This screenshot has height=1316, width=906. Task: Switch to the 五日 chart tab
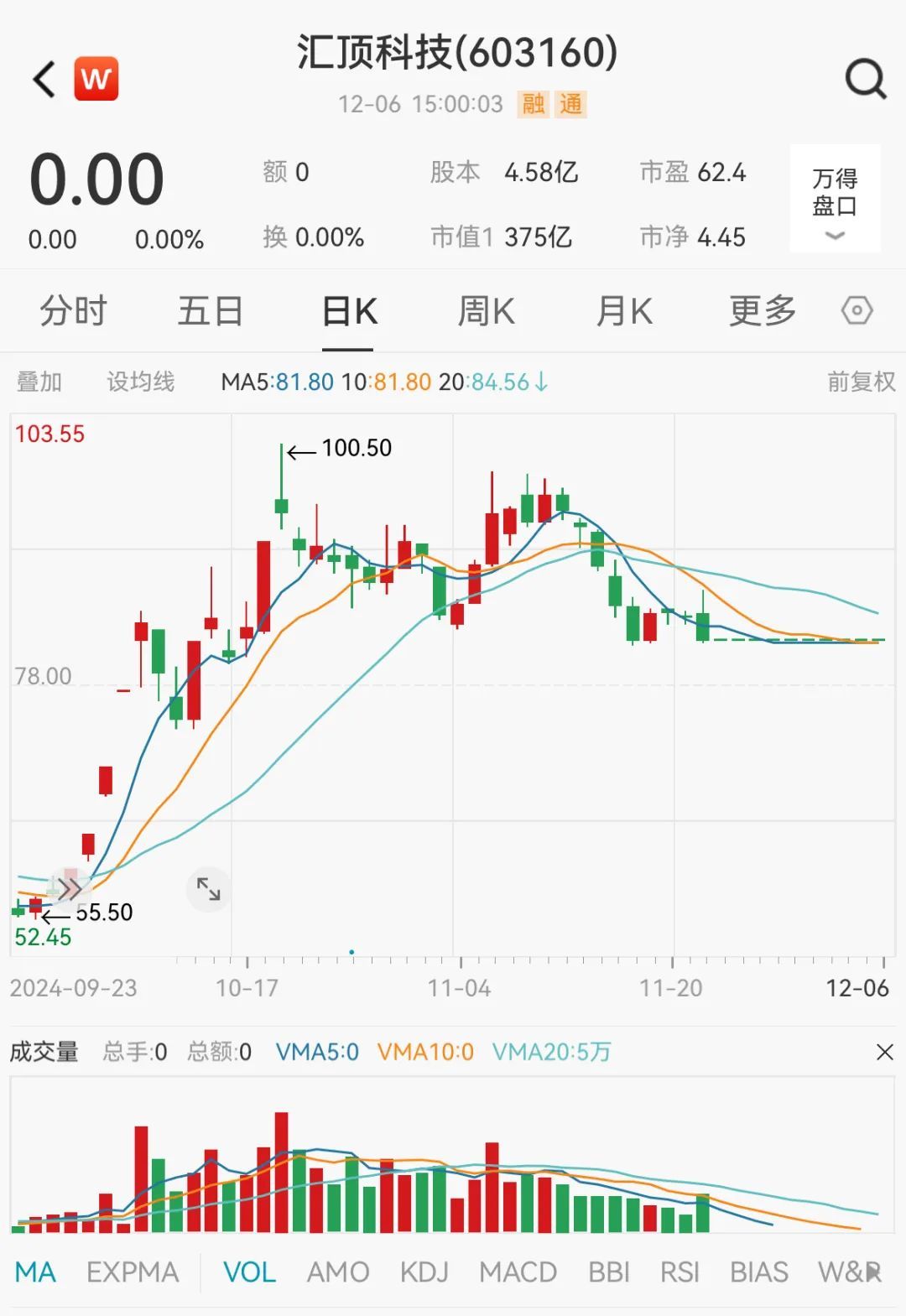(x=210, y=311)
